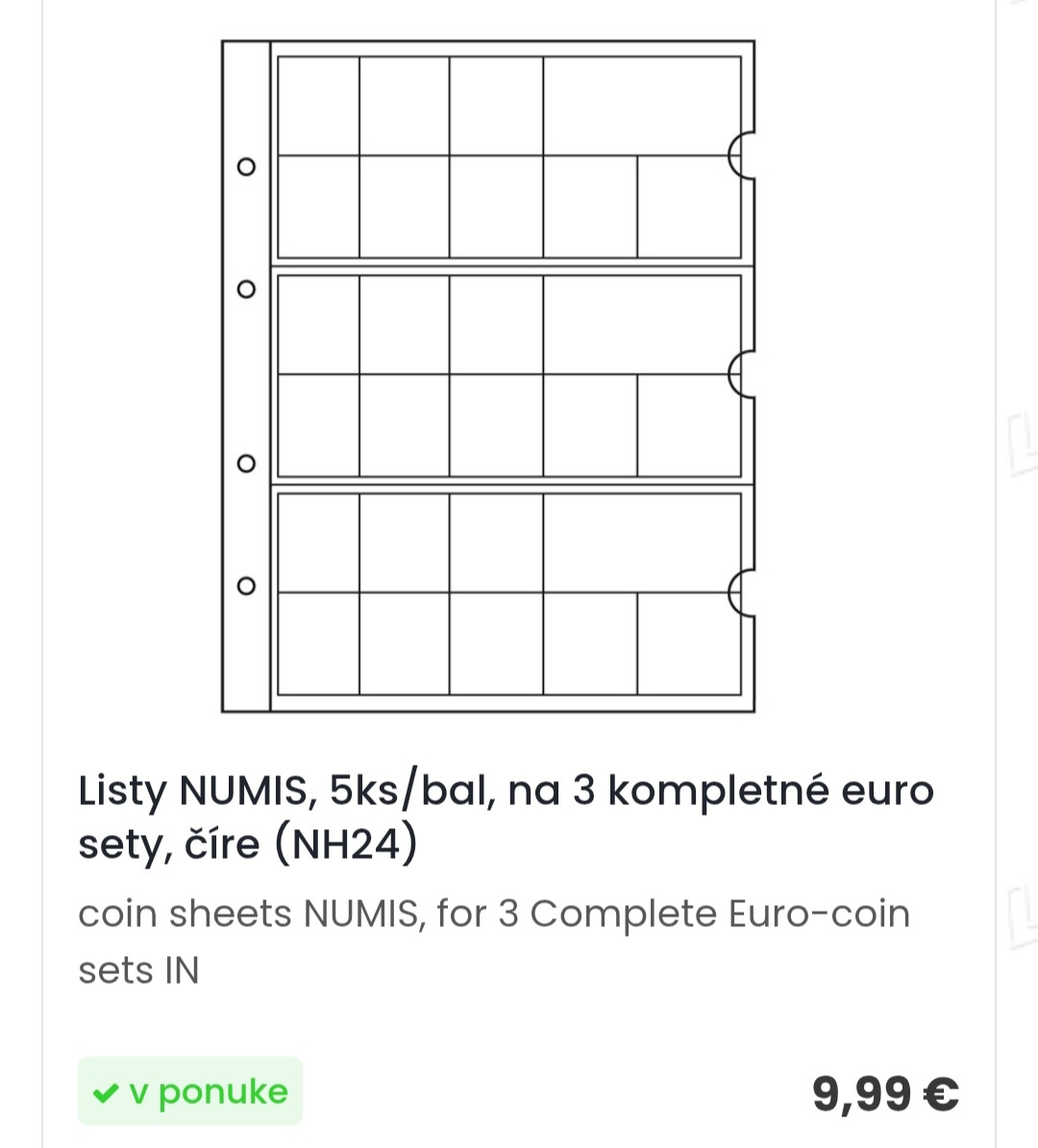Click the coin sheets description line

[x=495, y=941]
